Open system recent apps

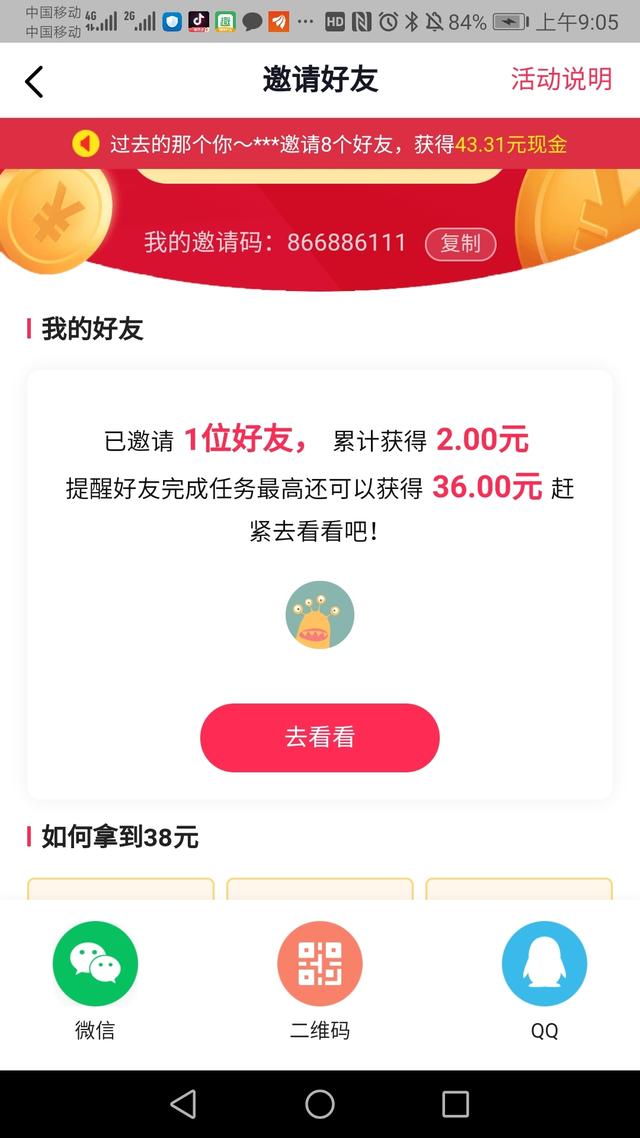click(456, 1104)
